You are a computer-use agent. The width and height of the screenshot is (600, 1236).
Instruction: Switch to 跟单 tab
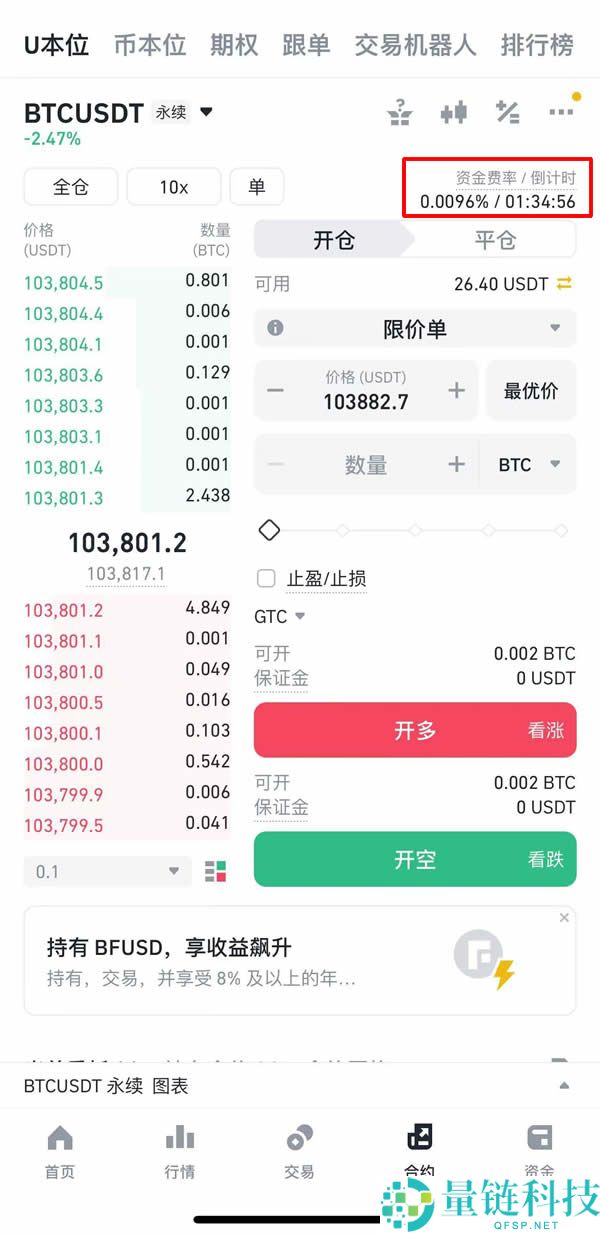click(306, 45)
